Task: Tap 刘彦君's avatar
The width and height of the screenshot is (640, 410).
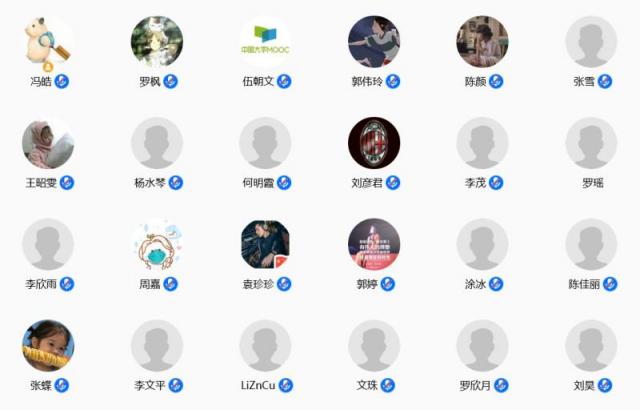Action: pyautogui.click(x=374, y=143)
